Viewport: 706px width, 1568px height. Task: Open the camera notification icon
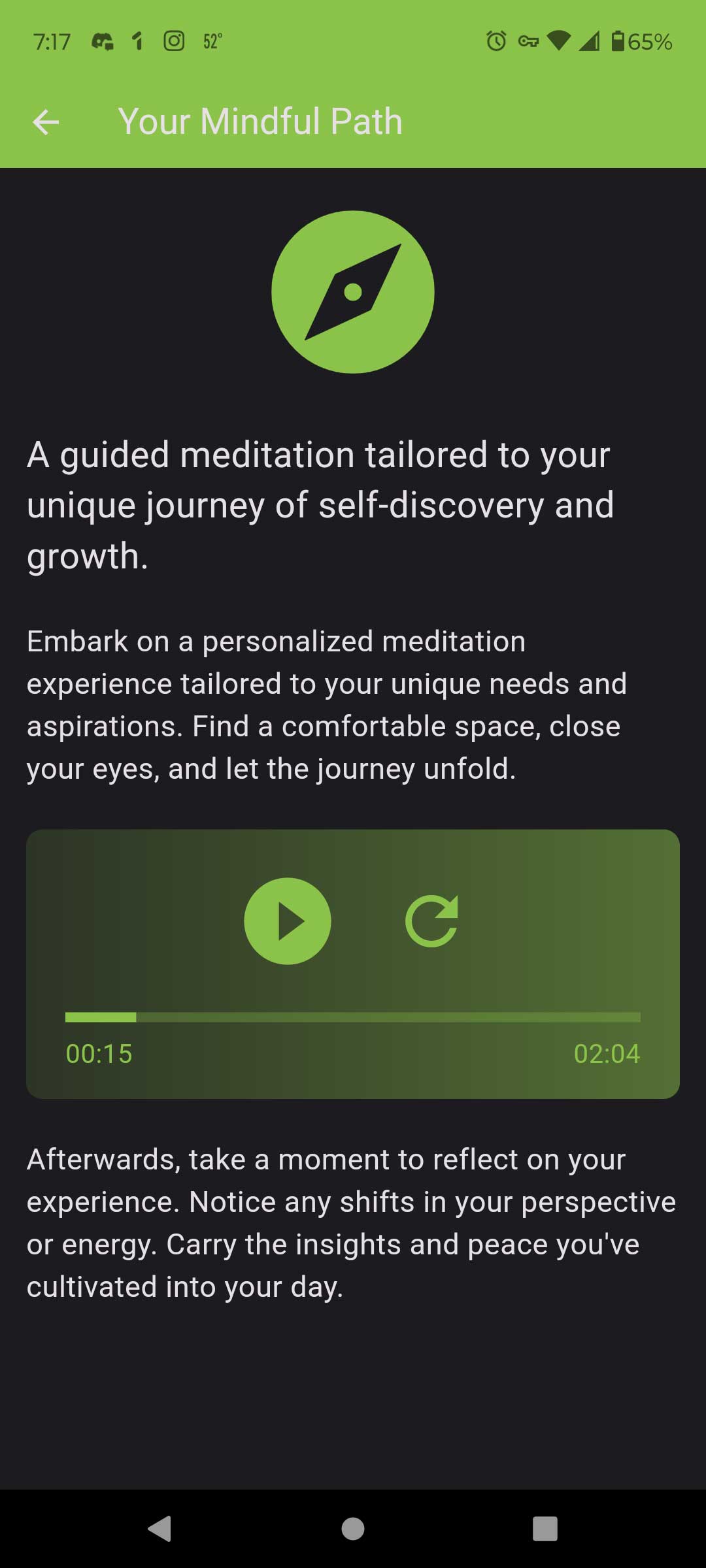(173, 41)
